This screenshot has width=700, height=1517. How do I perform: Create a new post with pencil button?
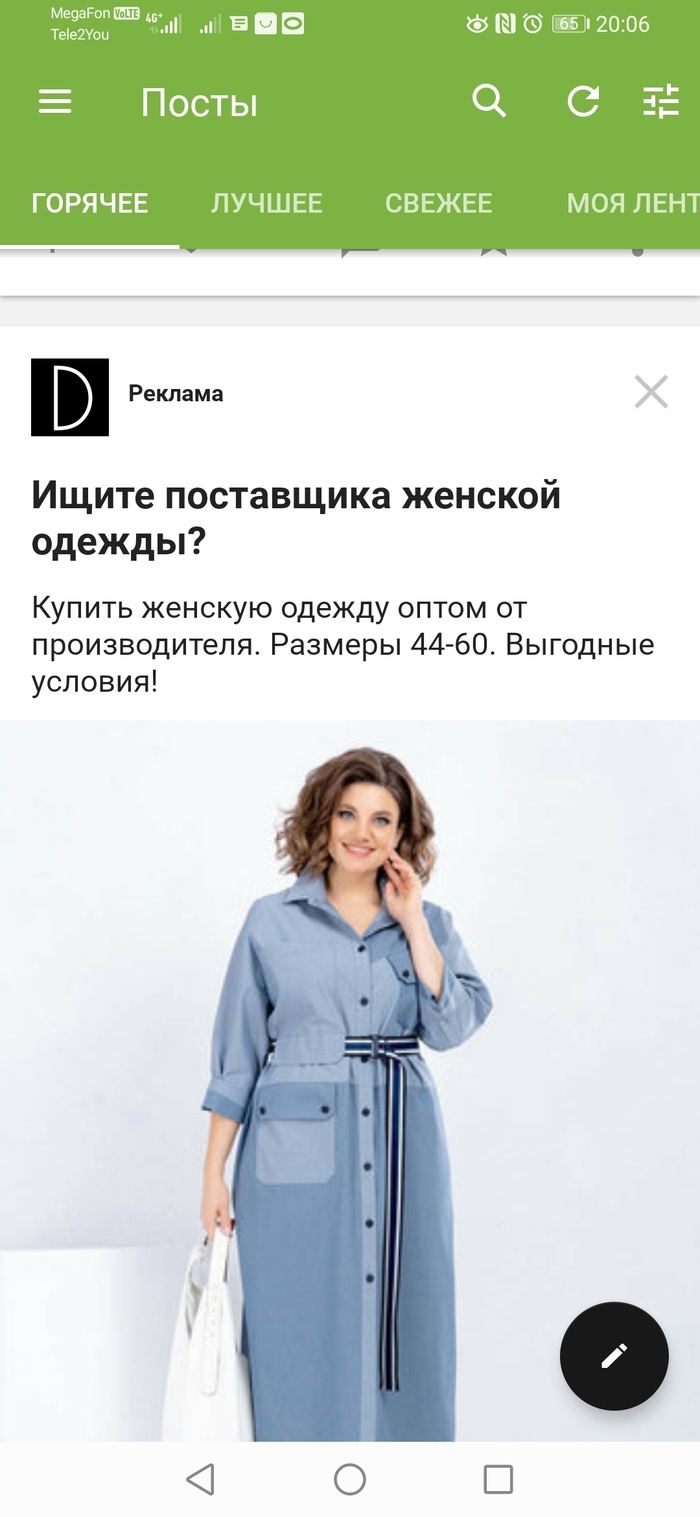pyautogui.click(x=613, y=1356)
